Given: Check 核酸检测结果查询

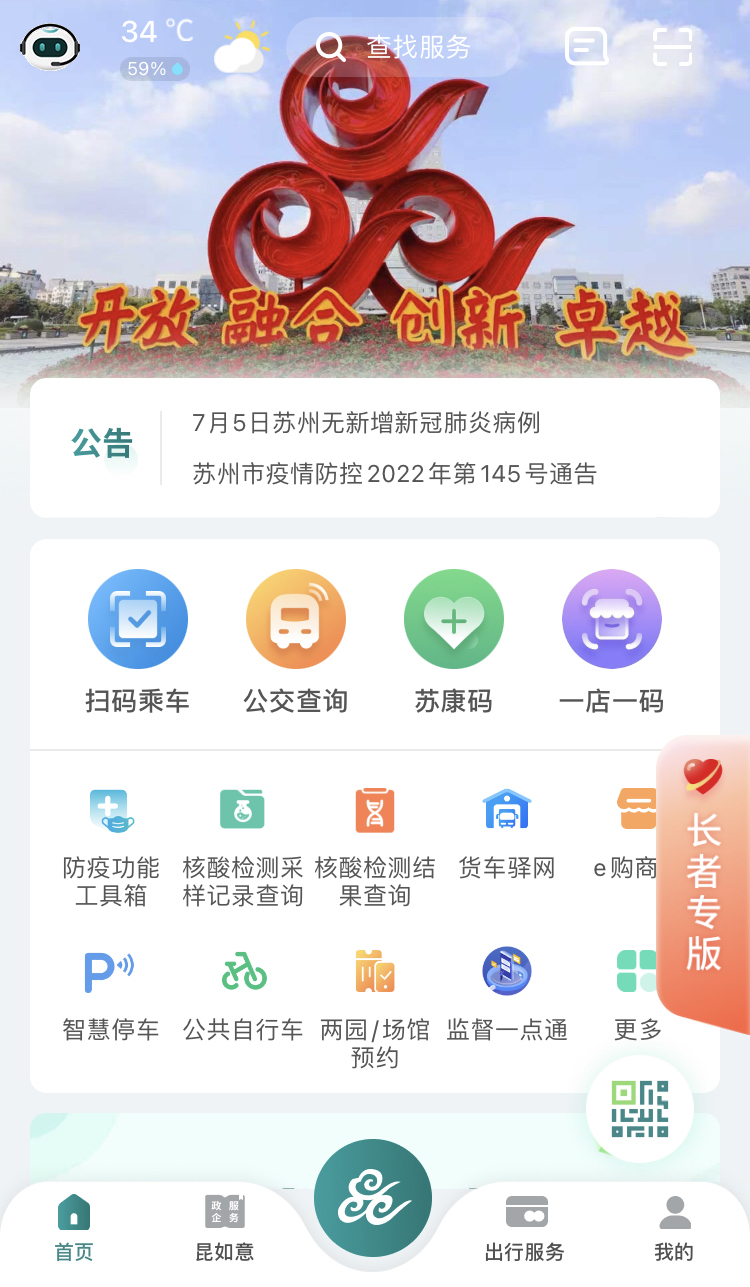Looking at the screenshot, I should 375,847.
